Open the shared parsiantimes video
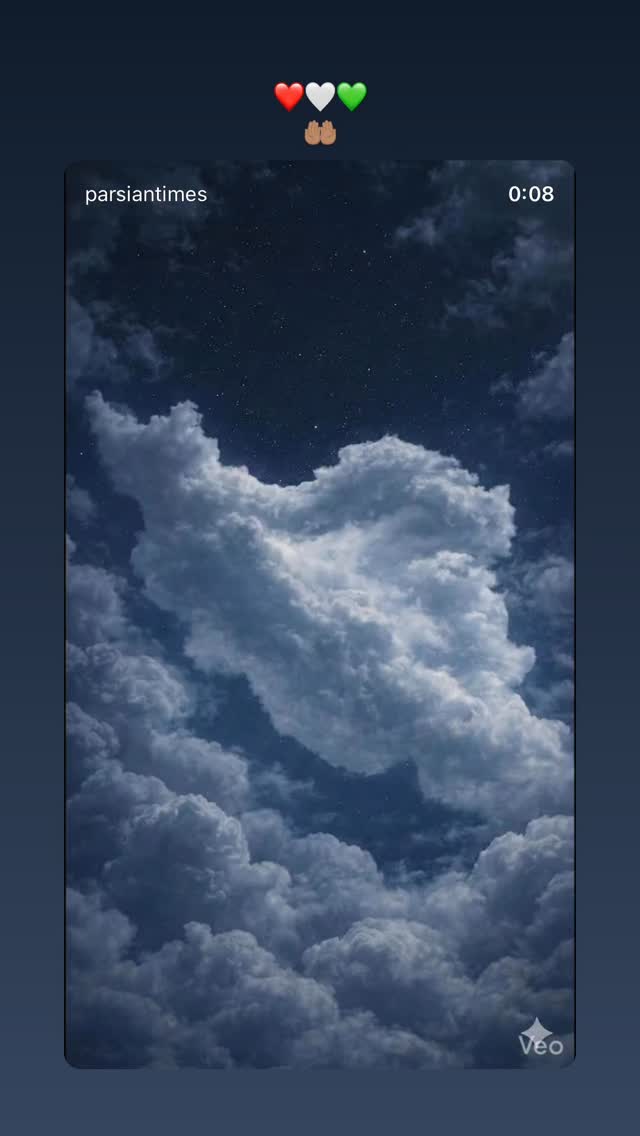 click(x=320, y=614)
